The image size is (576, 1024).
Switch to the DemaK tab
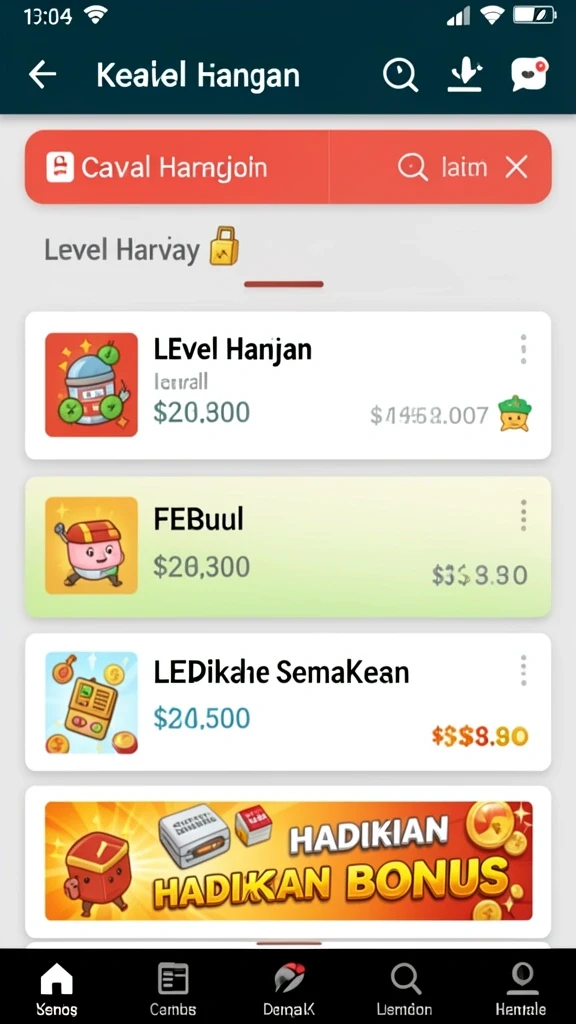tap(288, 989)
